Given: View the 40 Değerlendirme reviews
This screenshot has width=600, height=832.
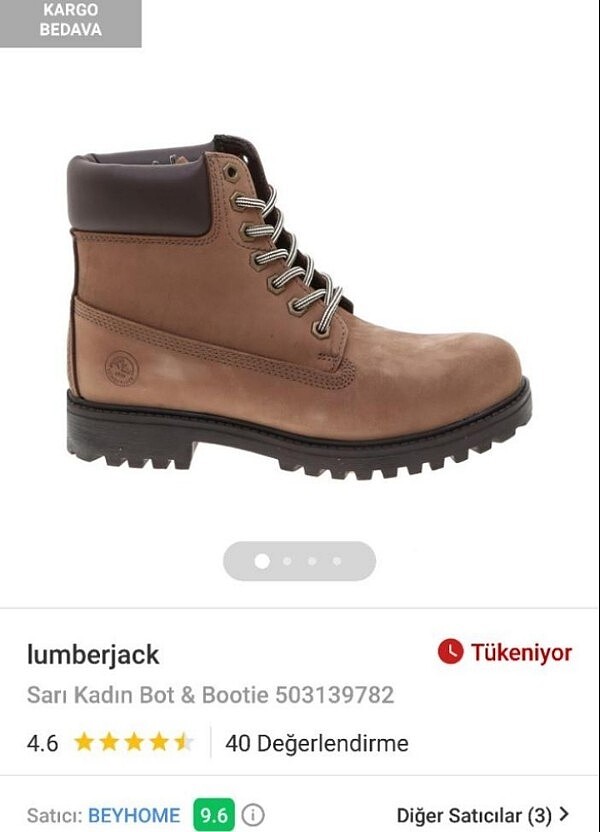Looking at the screenshot, I should tap(317, 743).
